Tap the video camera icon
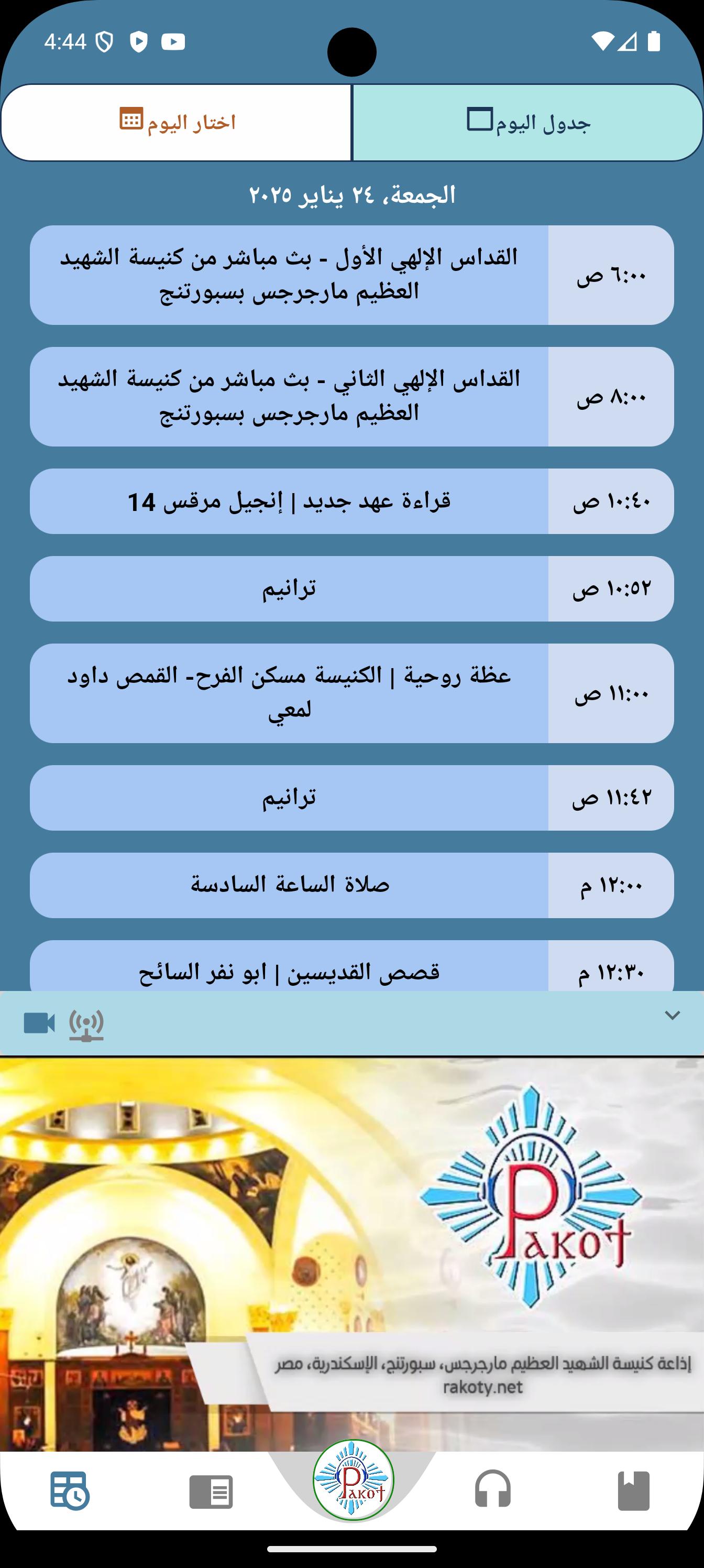Viewport: 704px width, 1568px height. [40, 1023]
